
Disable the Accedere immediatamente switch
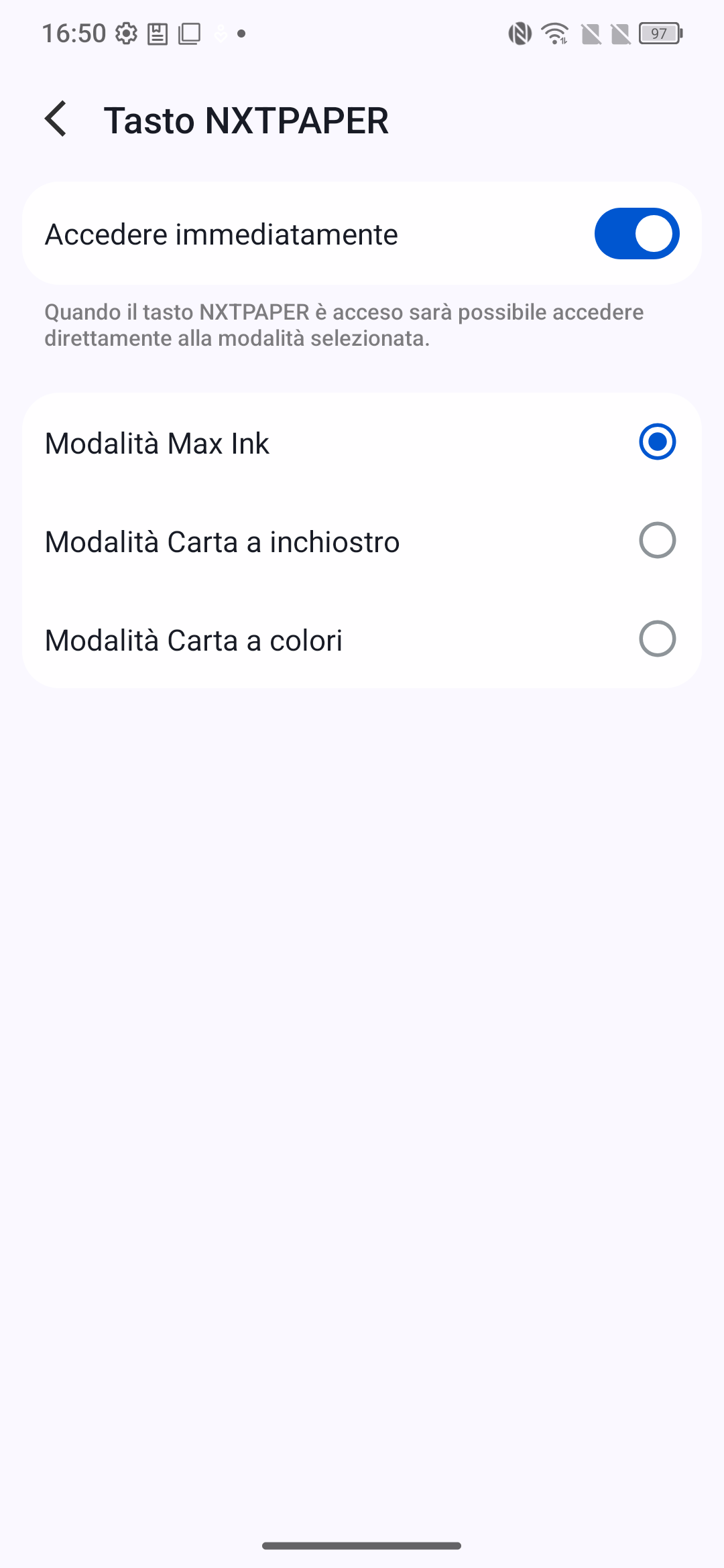(637, 234)
